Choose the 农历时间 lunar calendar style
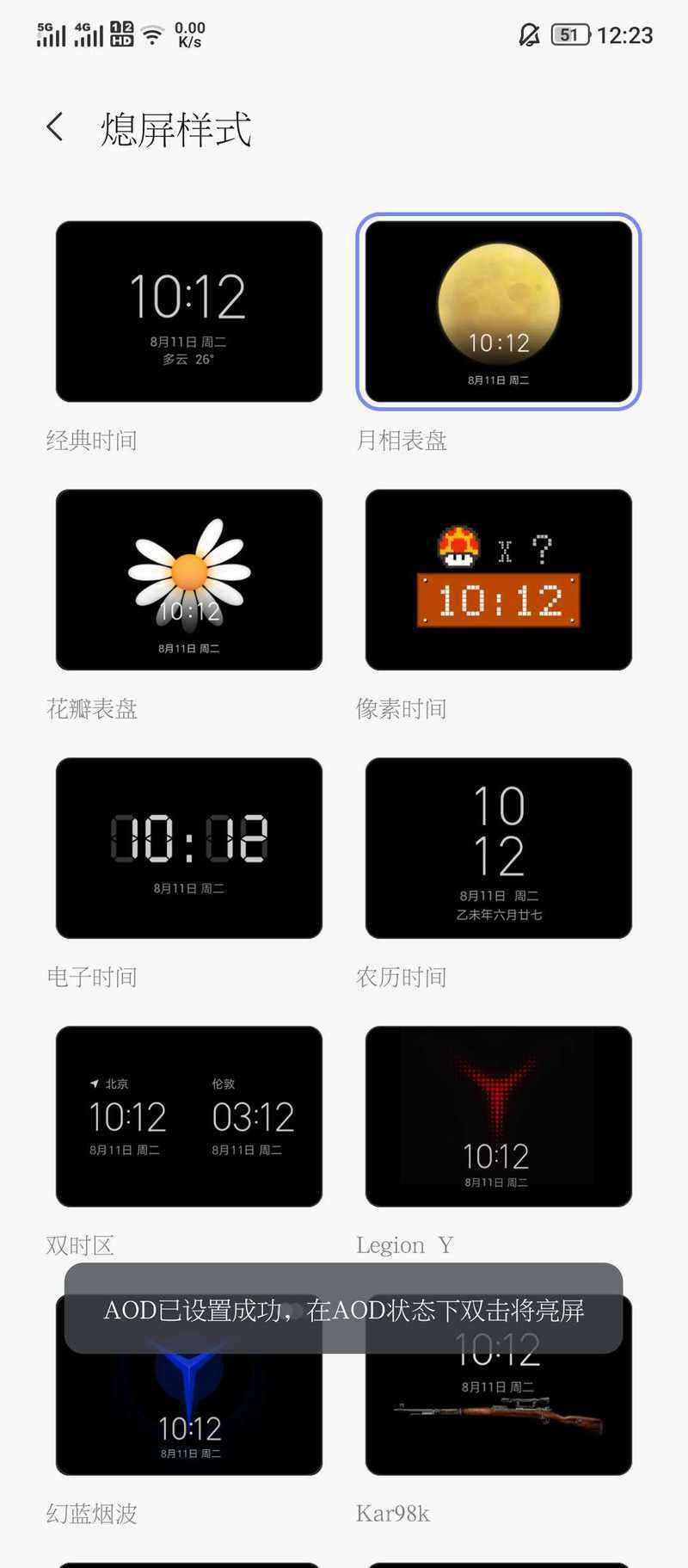The image size is (688, 1568). tap(499, 849)
